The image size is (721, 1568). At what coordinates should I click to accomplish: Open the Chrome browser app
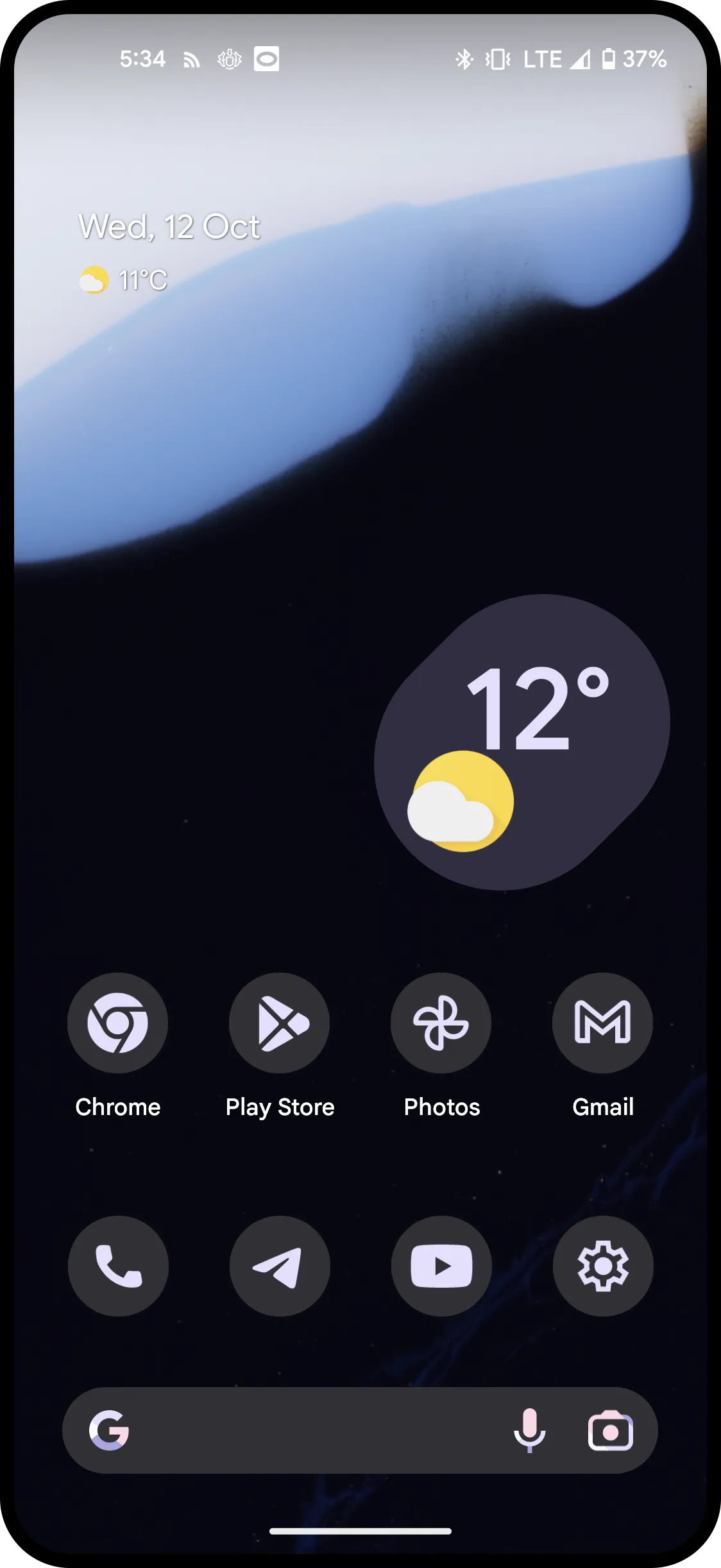(117, 1023)
